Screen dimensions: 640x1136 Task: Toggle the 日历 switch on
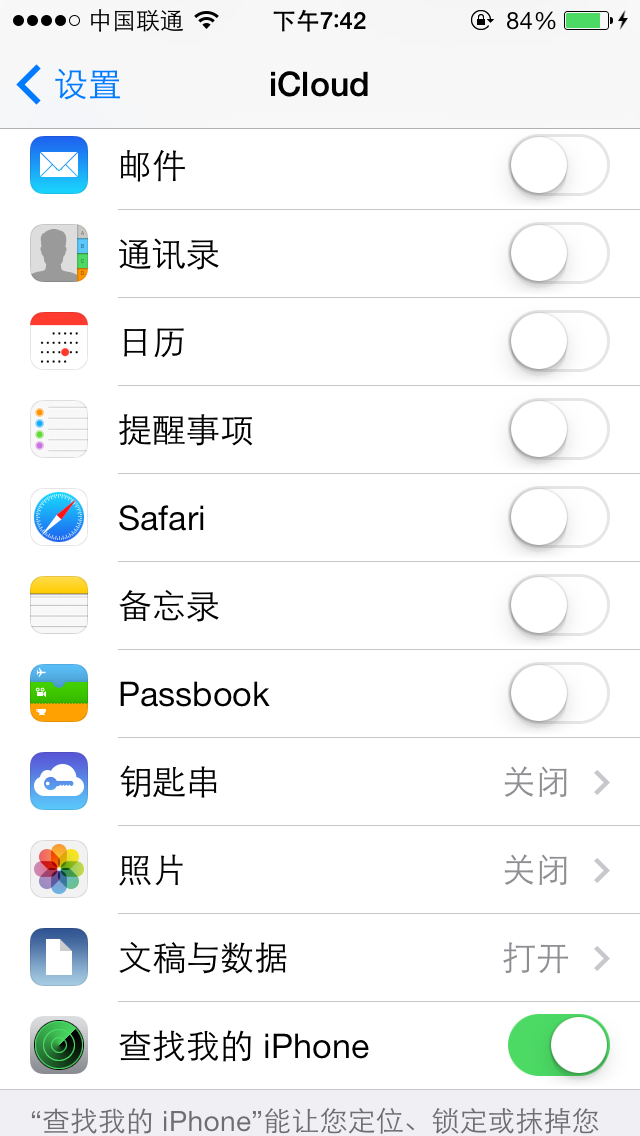(x=558, y=341)
